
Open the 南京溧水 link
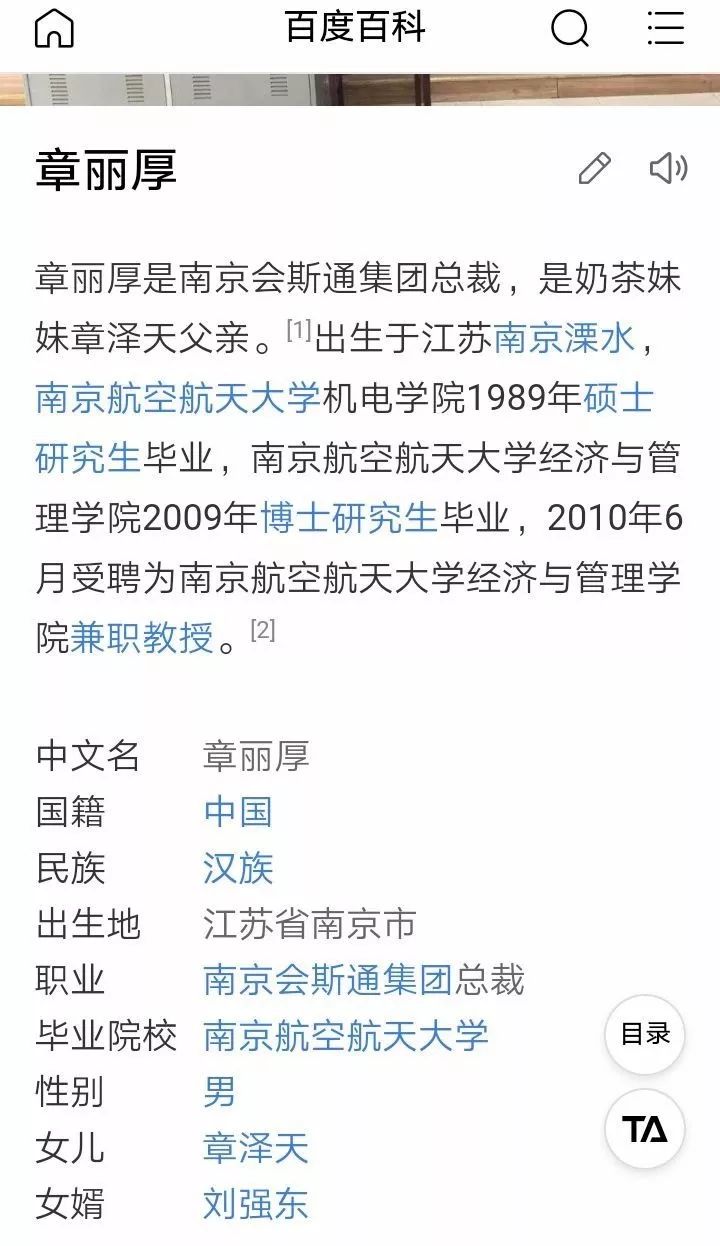click(x=564, y=339)
